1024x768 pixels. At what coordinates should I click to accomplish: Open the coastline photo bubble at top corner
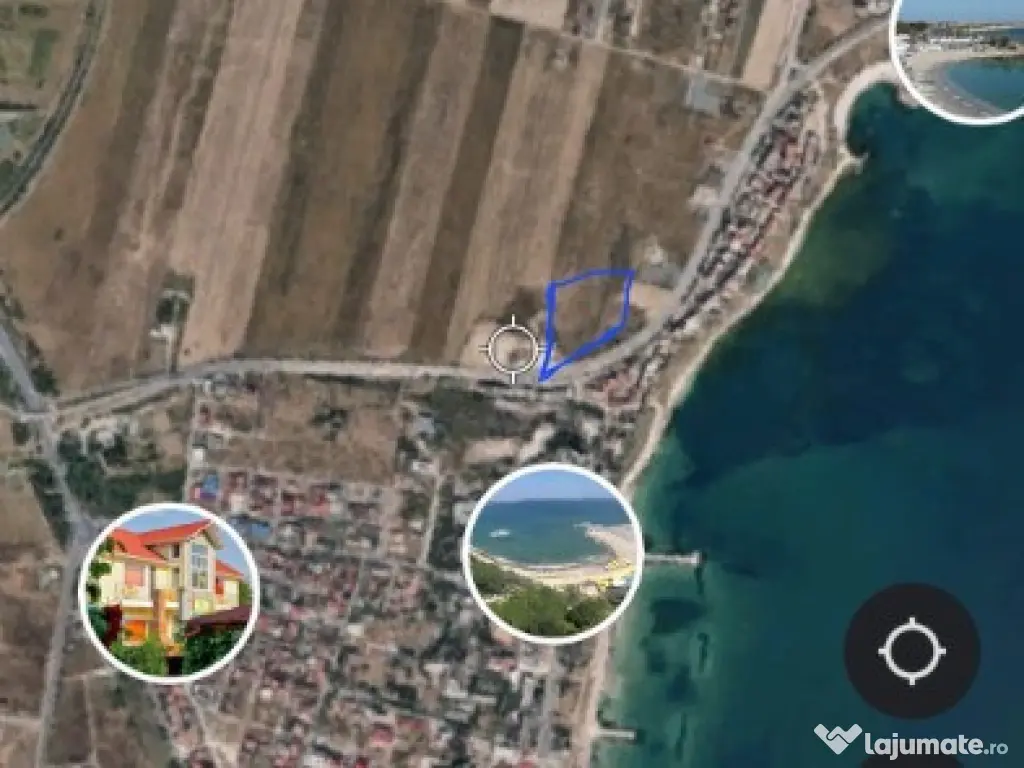[962, 57]
